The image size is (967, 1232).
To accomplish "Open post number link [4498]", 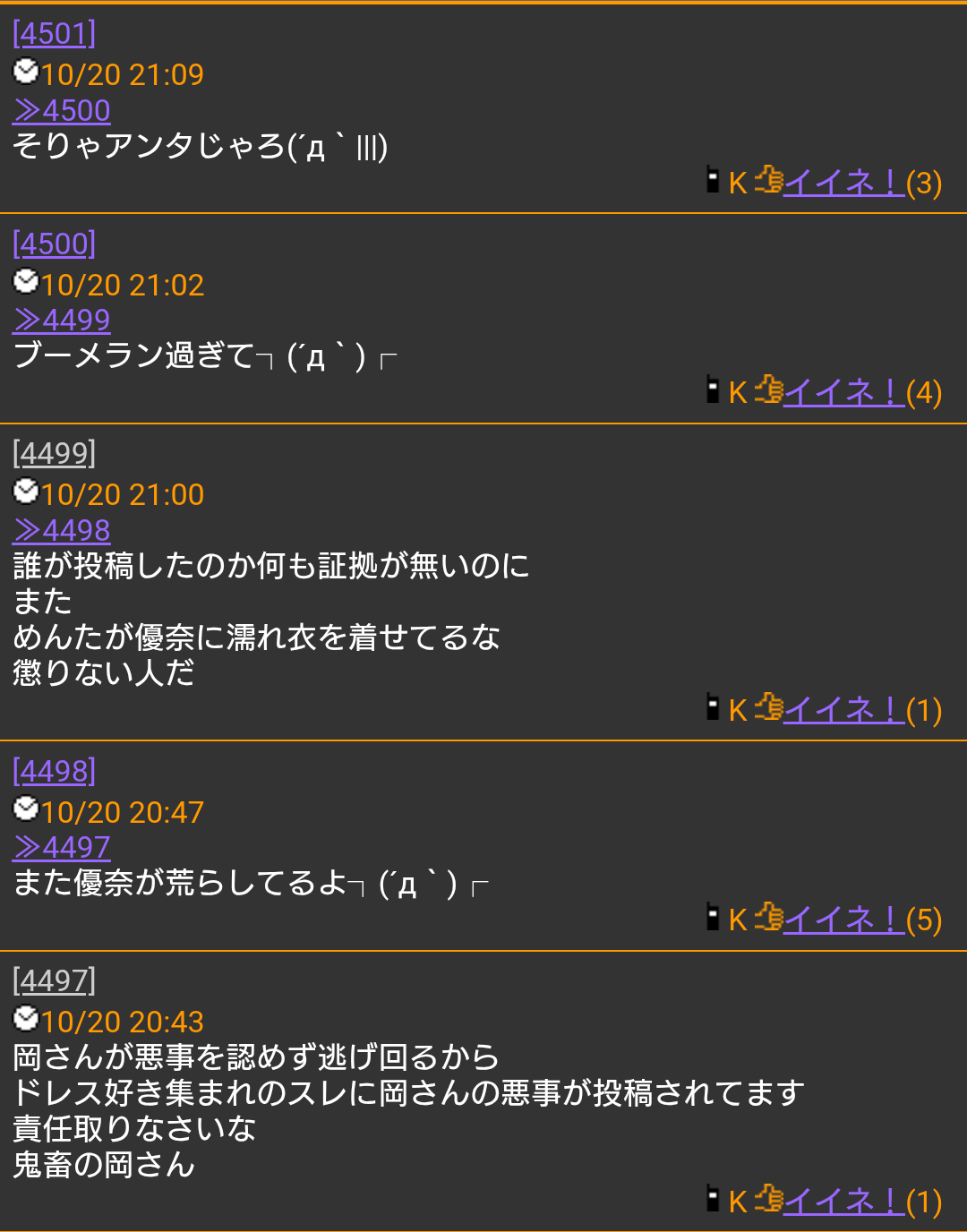I will 54,772.
